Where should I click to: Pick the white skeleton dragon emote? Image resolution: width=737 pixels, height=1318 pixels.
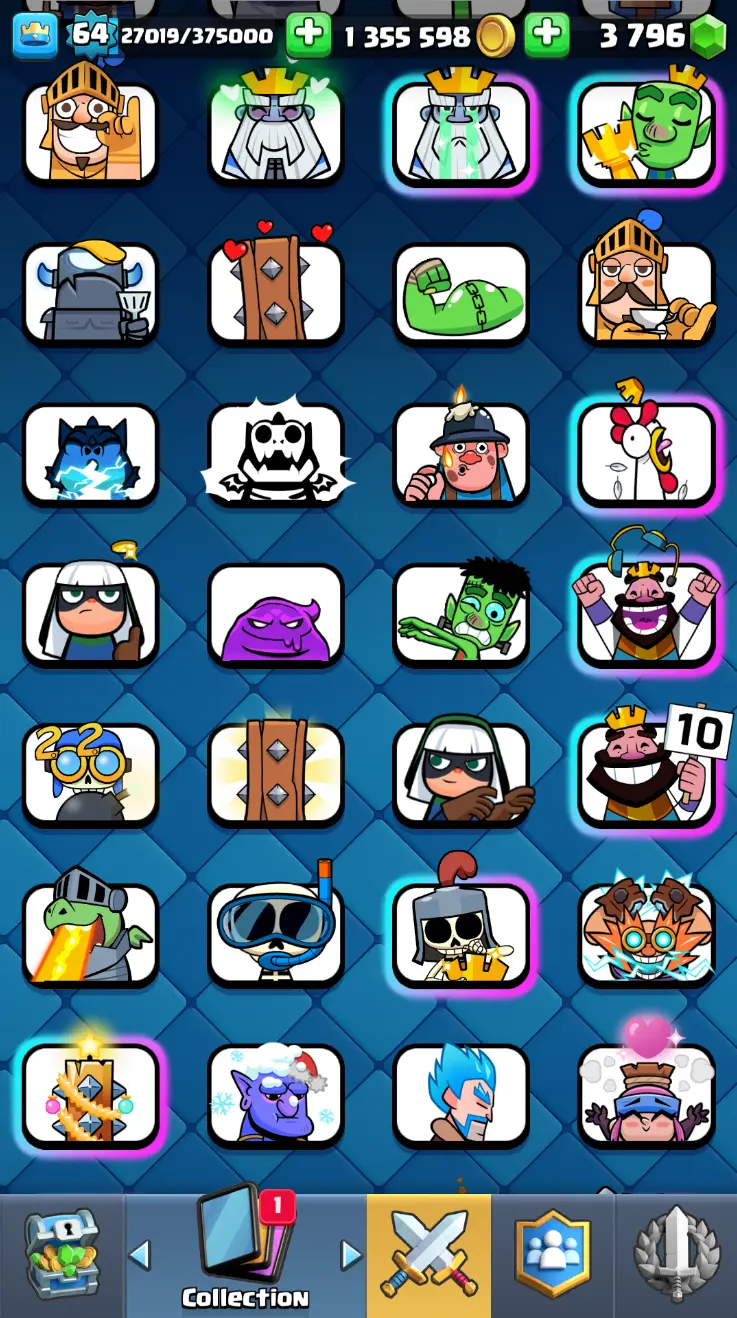[x=275, y=455]
